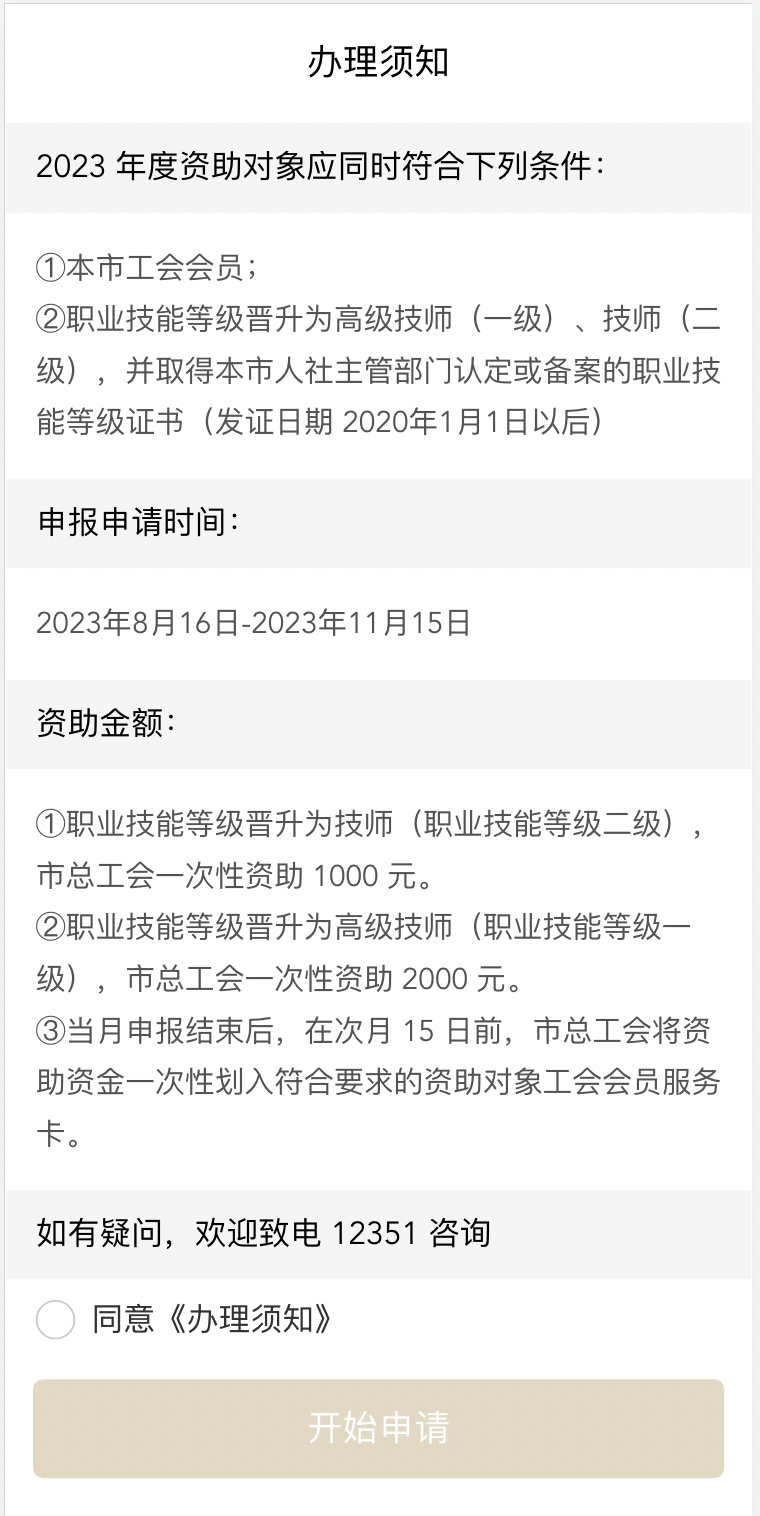Tap the 开始申请 button
This screenshot has width=760, height=1516.
coord(378,1428)
